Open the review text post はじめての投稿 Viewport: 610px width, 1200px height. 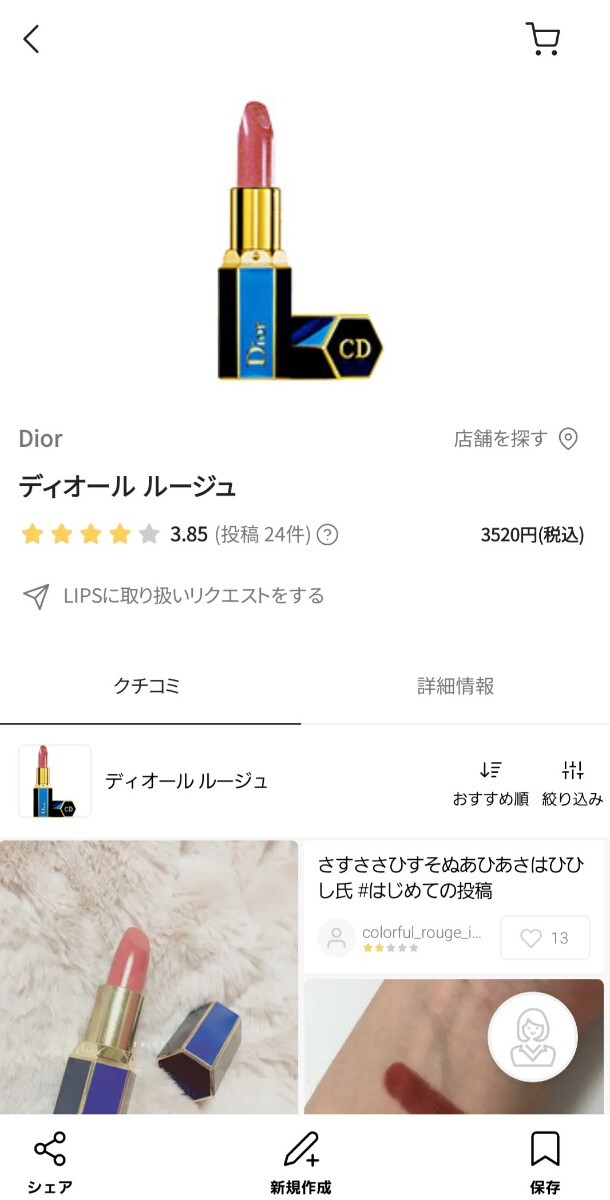click(x=450, y=877)
